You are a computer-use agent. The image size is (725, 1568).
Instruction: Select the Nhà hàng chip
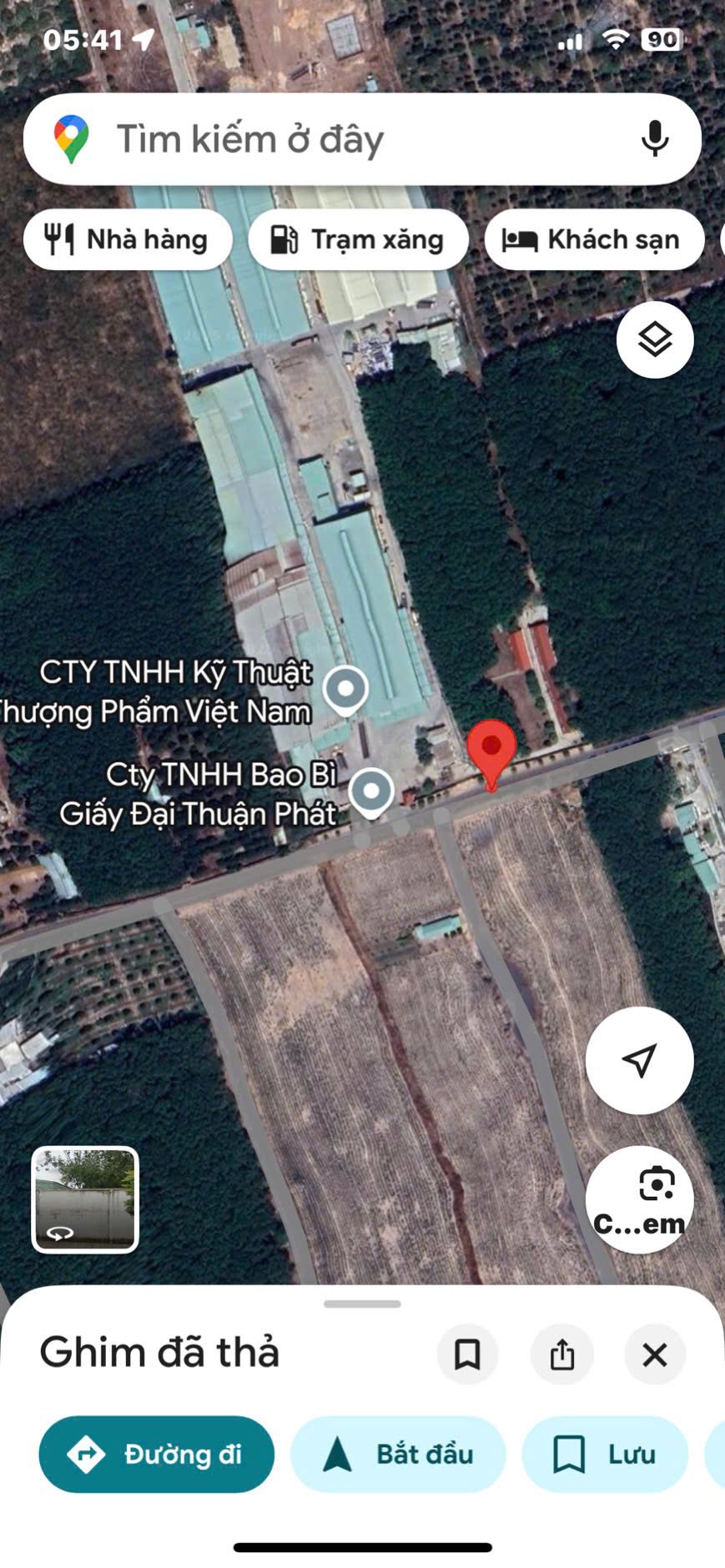(x=128, y=239)
